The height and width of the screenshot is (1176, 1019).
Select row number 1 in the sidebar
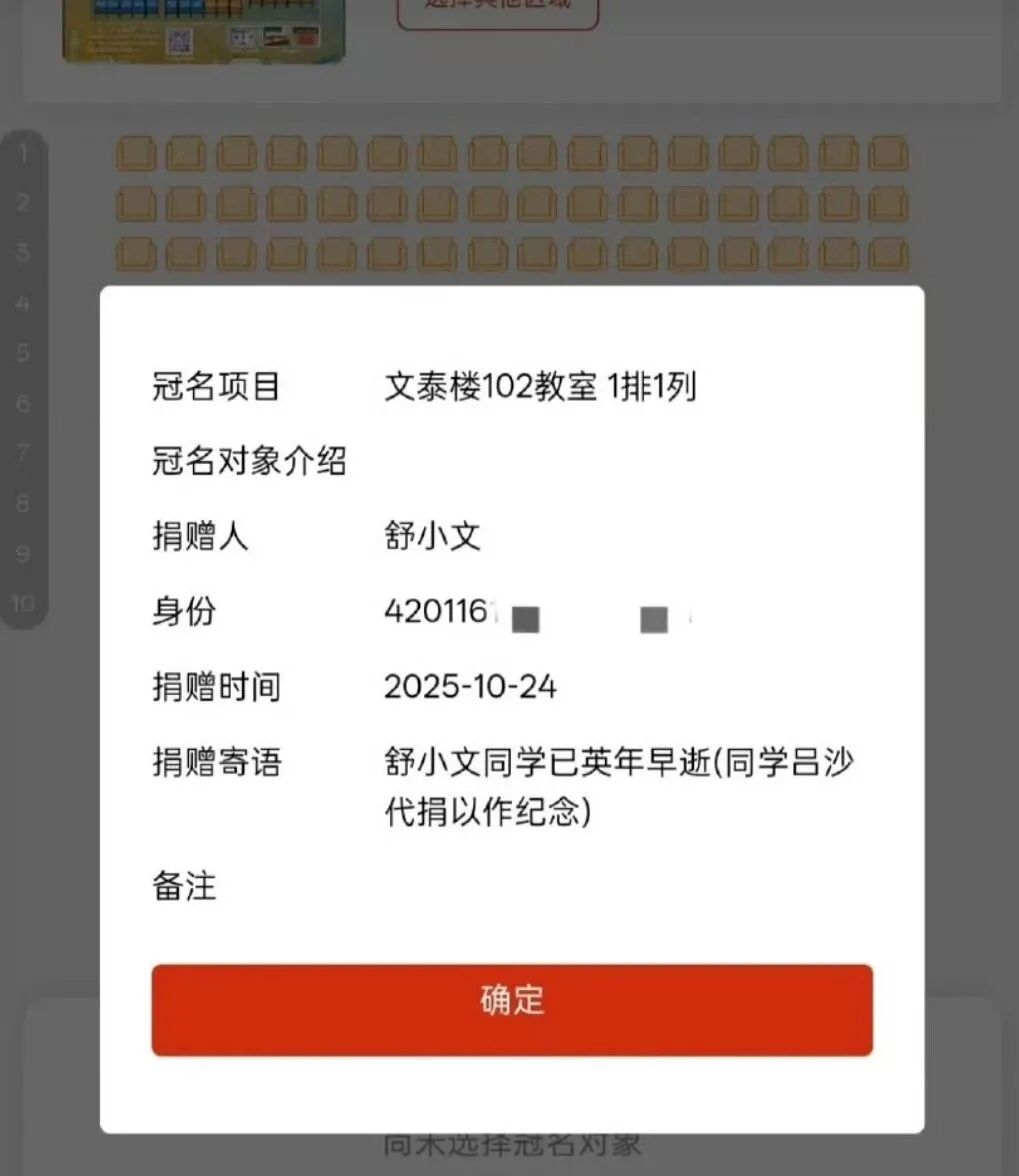click(x=22, y=153)
